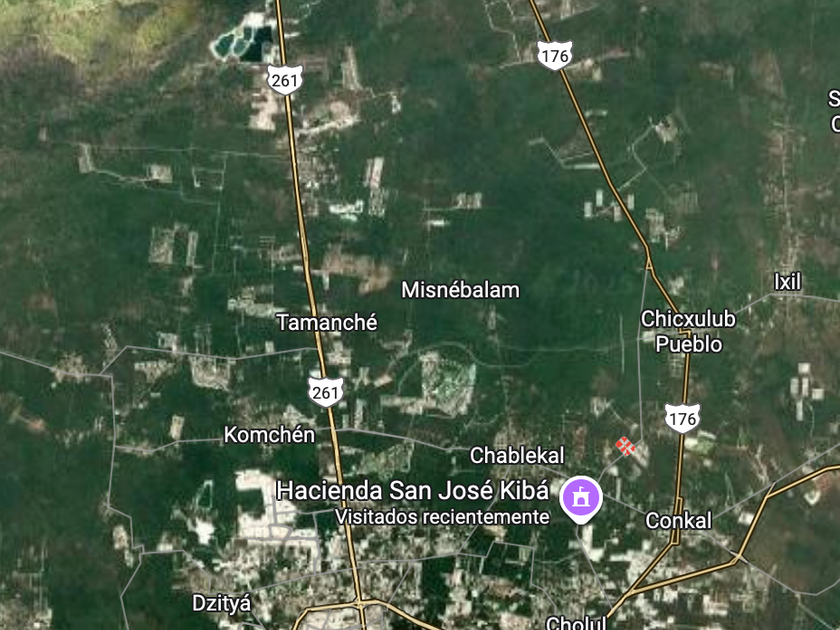Screen dimensions: 840x630
Task: Select the Conkal place label
Action: coord(679,520)
